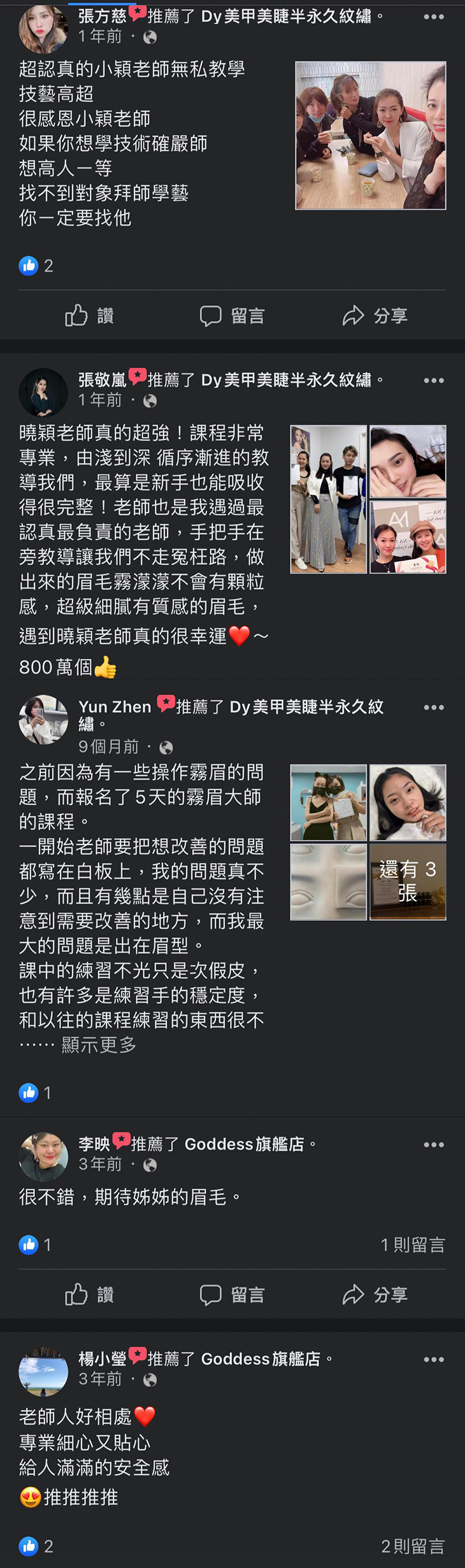465x1568 pixels.
Task: Open the three-dot menu on Yun Zhen's post
Action: [x=434, y=707]
